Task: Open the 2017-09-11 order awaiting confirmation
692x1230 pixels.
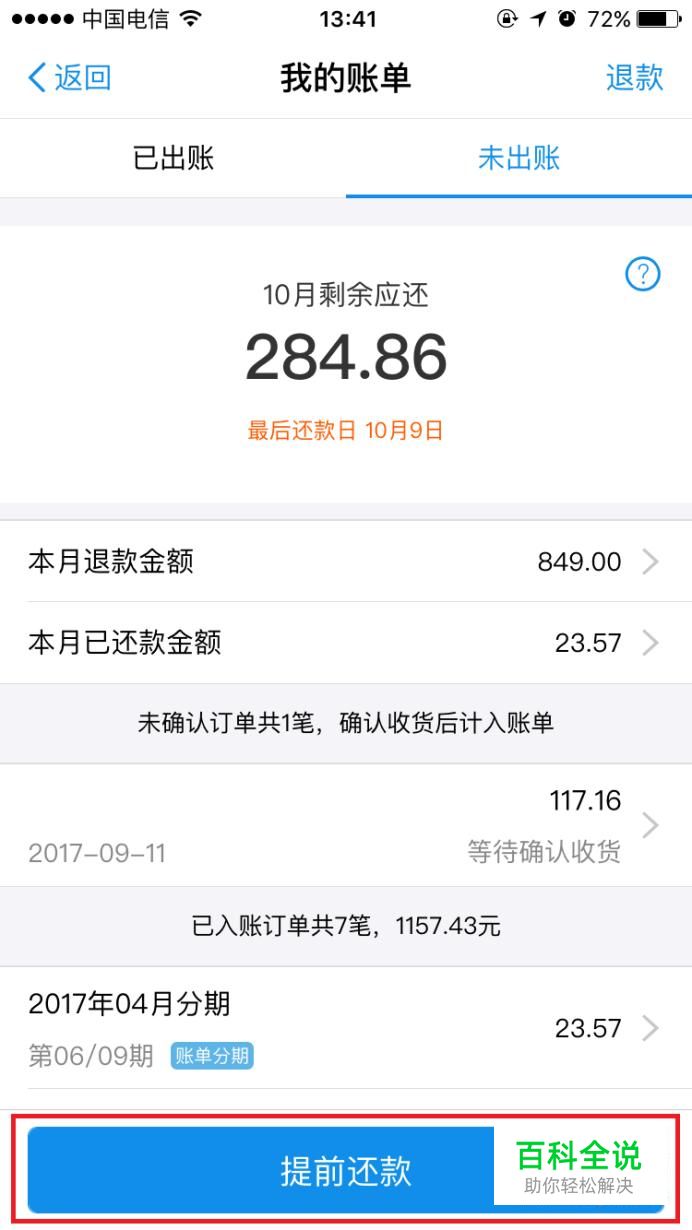Action: point(346,825)
